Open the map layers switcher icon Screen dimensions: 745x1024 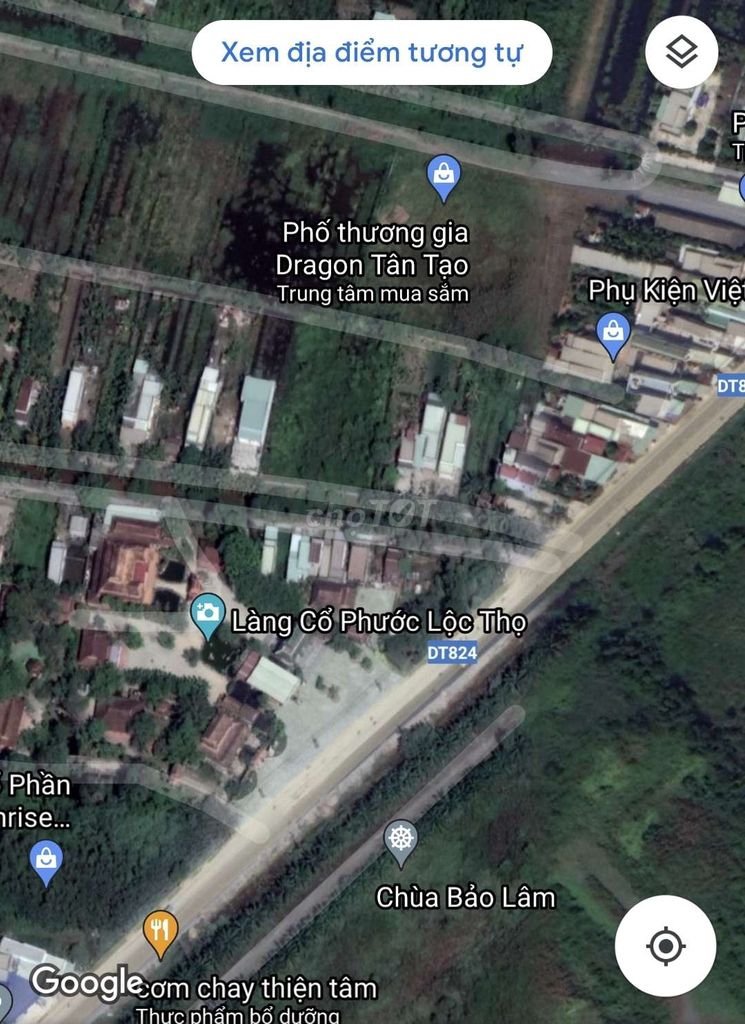[x=682, y=50]
